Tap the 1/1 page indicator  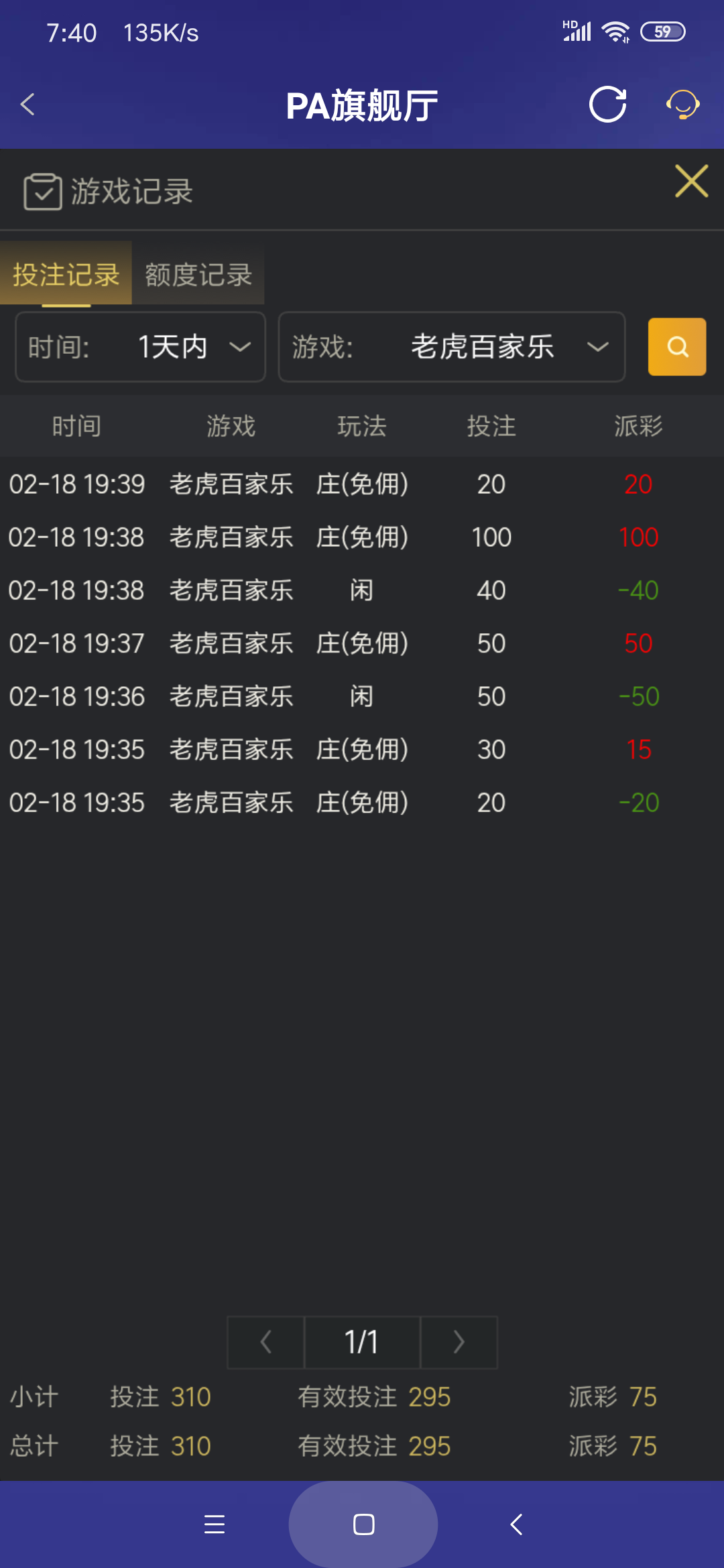tap(362, 1342)
